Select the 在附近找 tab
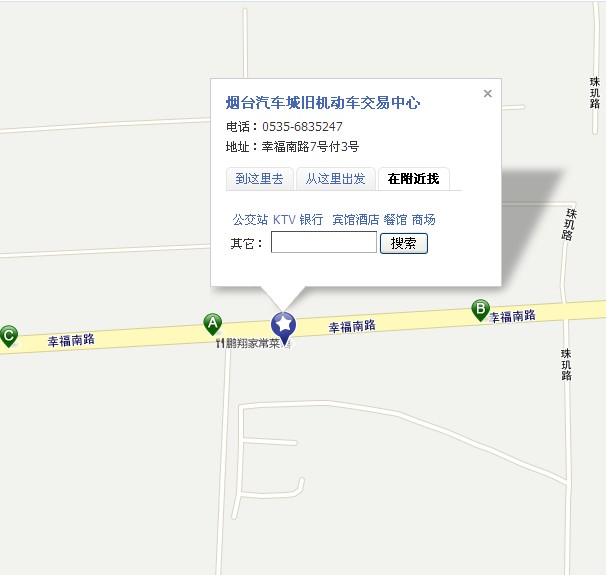606x575 pixels. pyautogui.click(x=413, y=179)
